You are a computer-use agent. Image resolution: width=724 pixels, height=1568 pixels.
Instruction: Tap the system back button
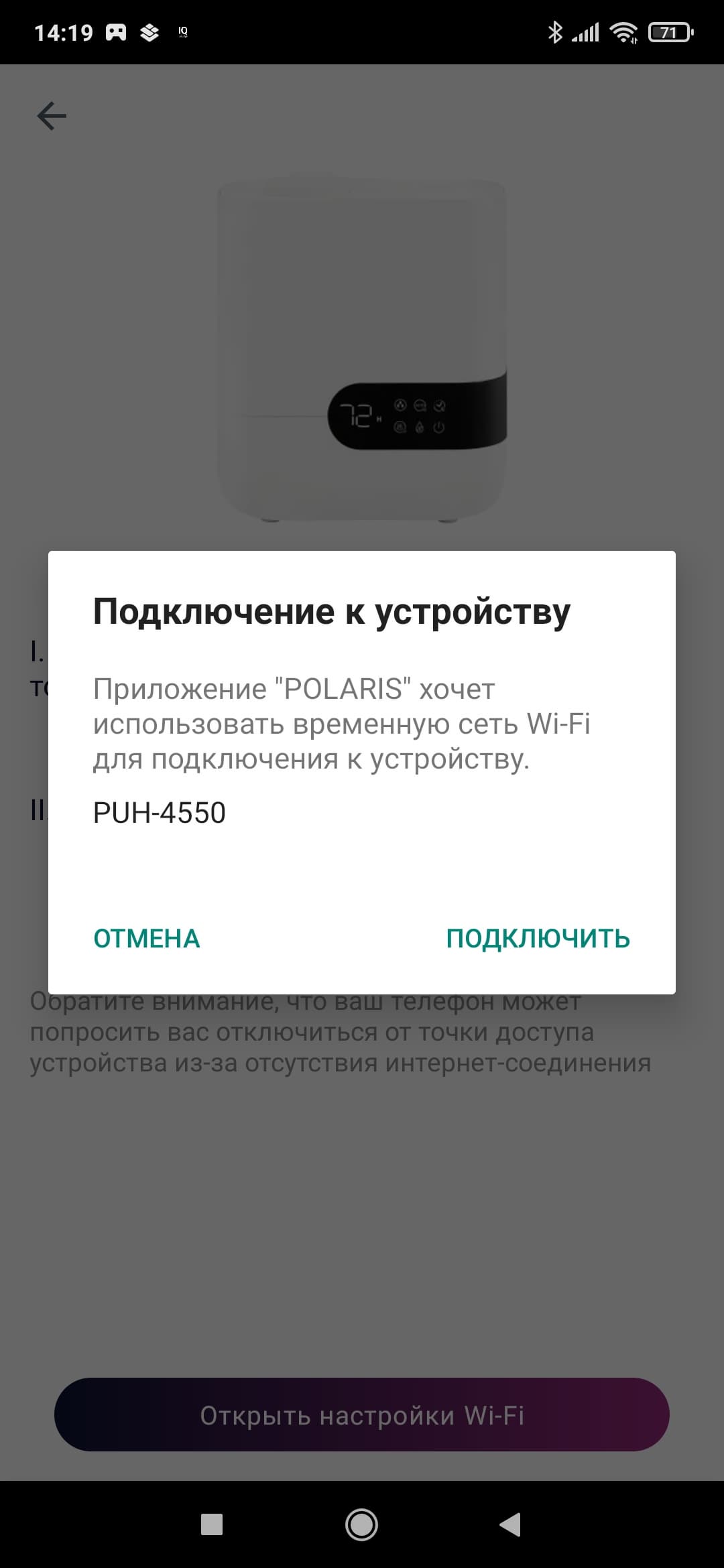click(511, 1525)
